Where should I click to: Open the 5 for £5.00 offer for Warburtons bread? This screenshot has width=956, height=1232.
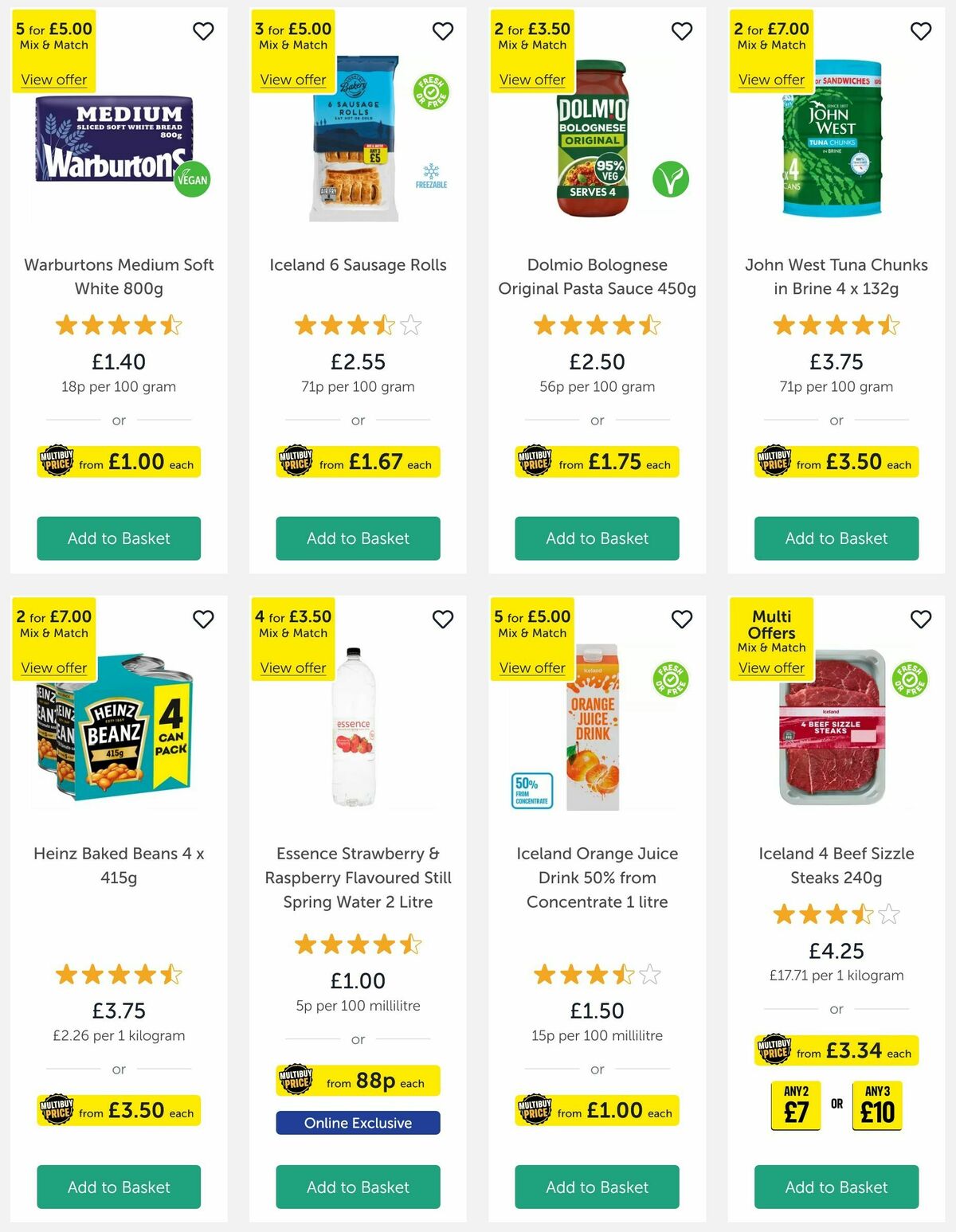pos(53,80)
